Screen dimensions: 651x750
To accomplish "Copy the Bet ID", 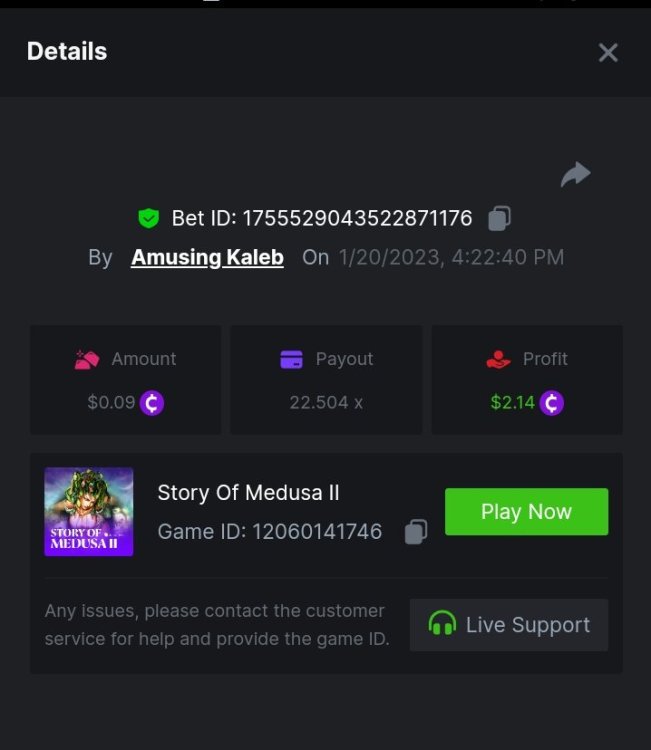I will tap(499, 218).
